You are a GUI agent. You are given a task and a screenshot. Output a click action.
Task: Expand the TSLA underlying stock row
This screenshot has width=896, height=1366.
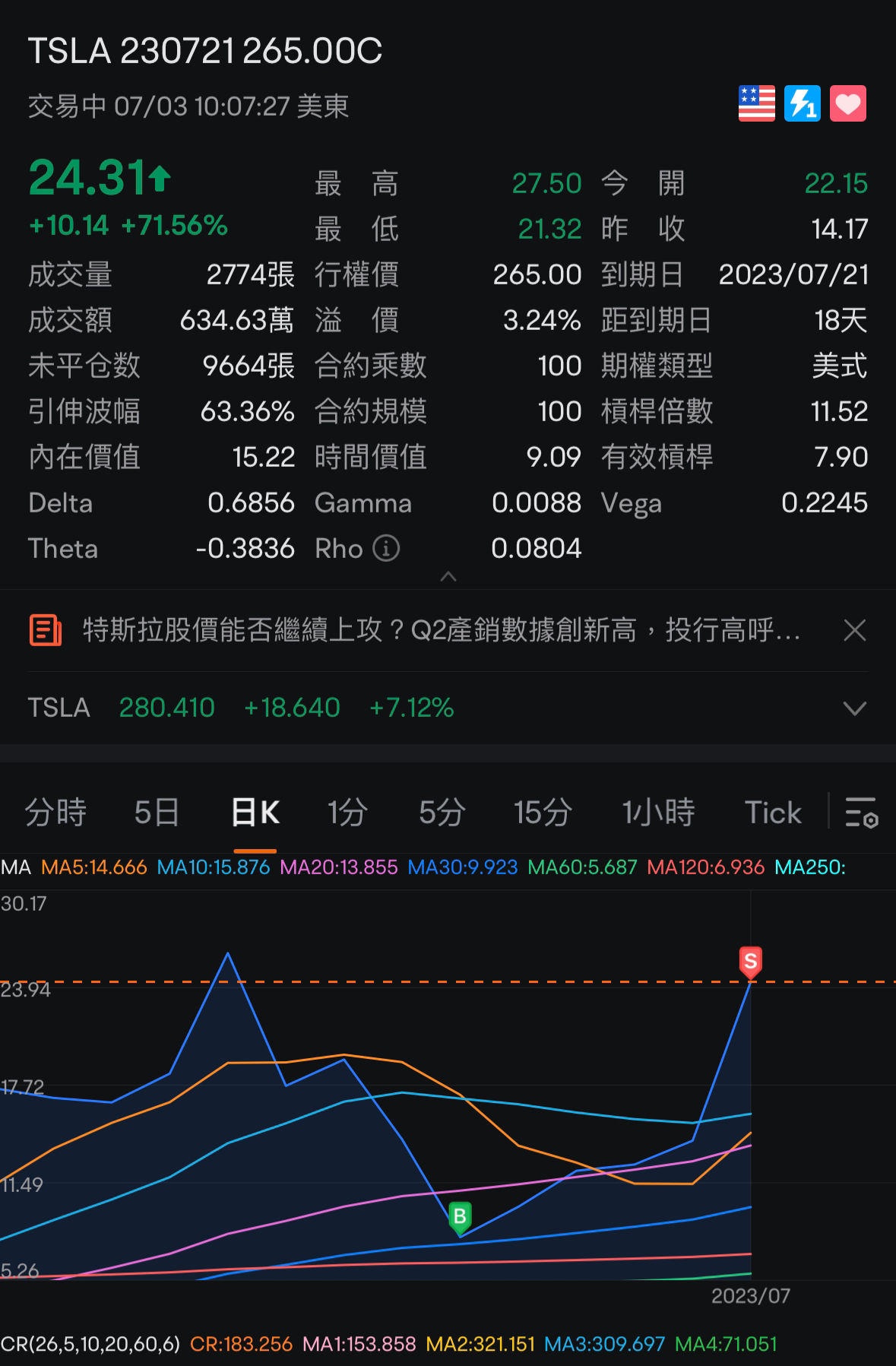coord(853,708)
